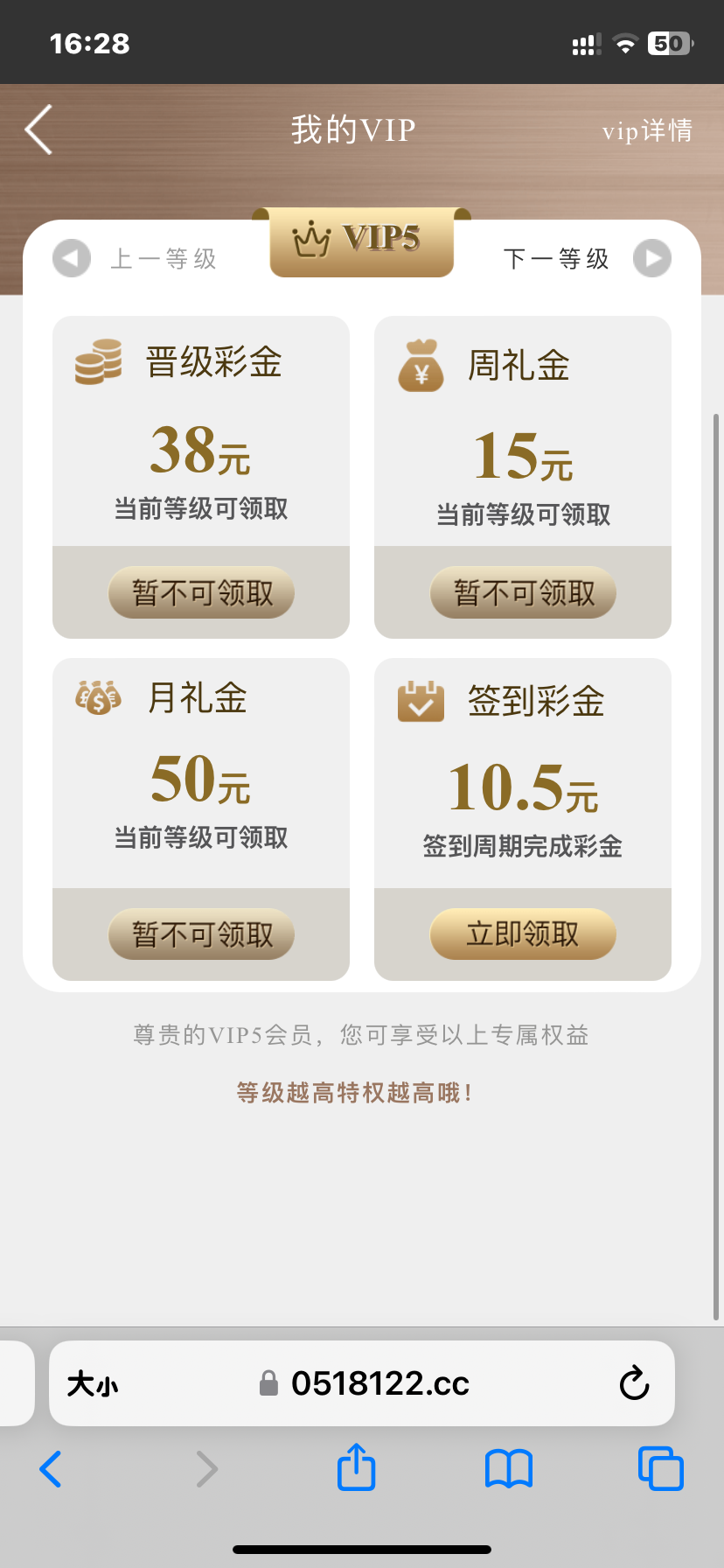
Task: Reload the page in Safari
Action: 634,1384
